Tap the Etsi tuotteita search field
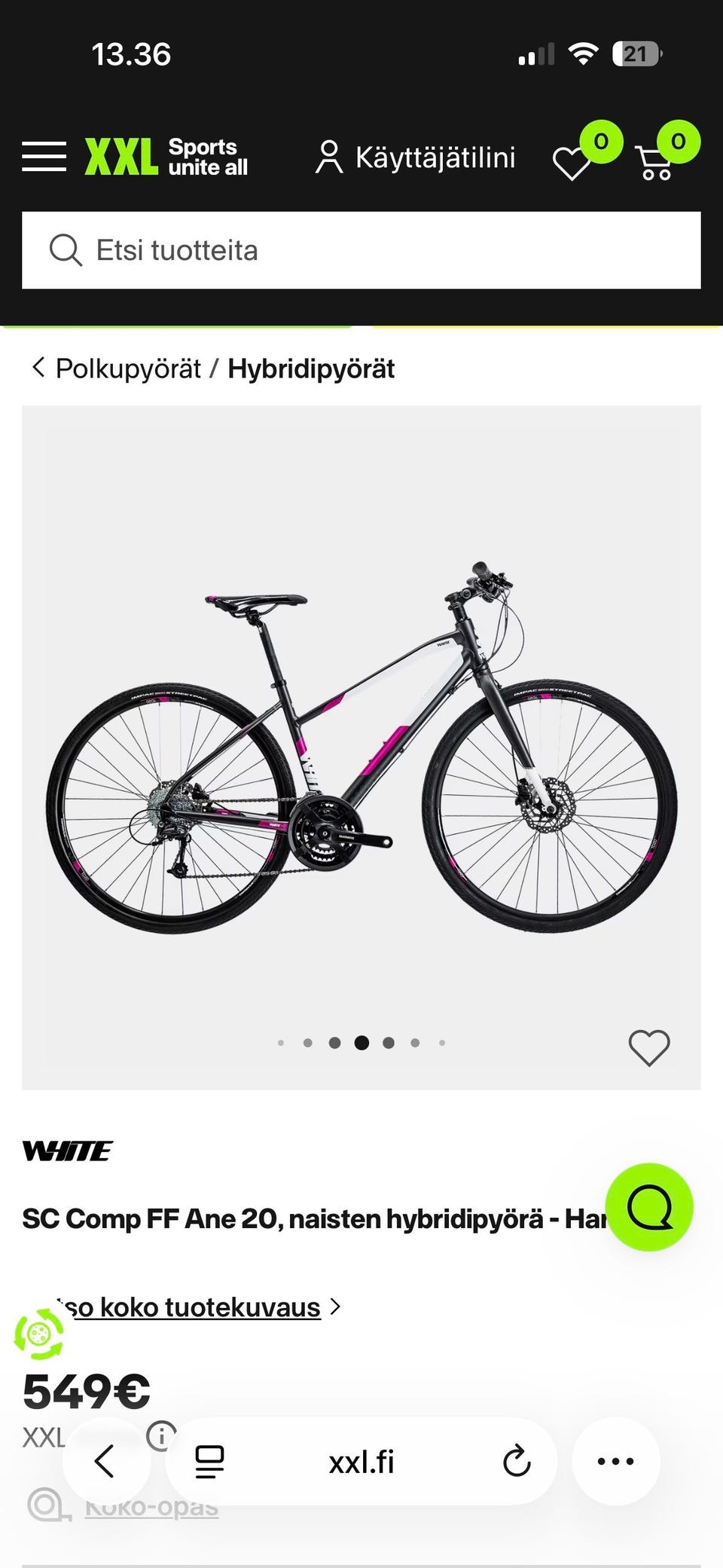723x1568 pixels. [361, 250]
